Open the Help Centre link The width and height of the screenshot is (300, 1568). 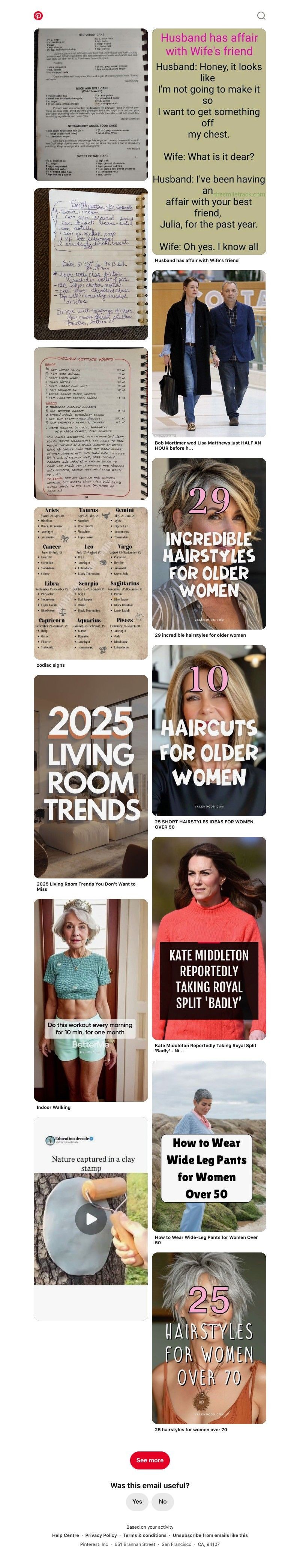coord(65,1535)
